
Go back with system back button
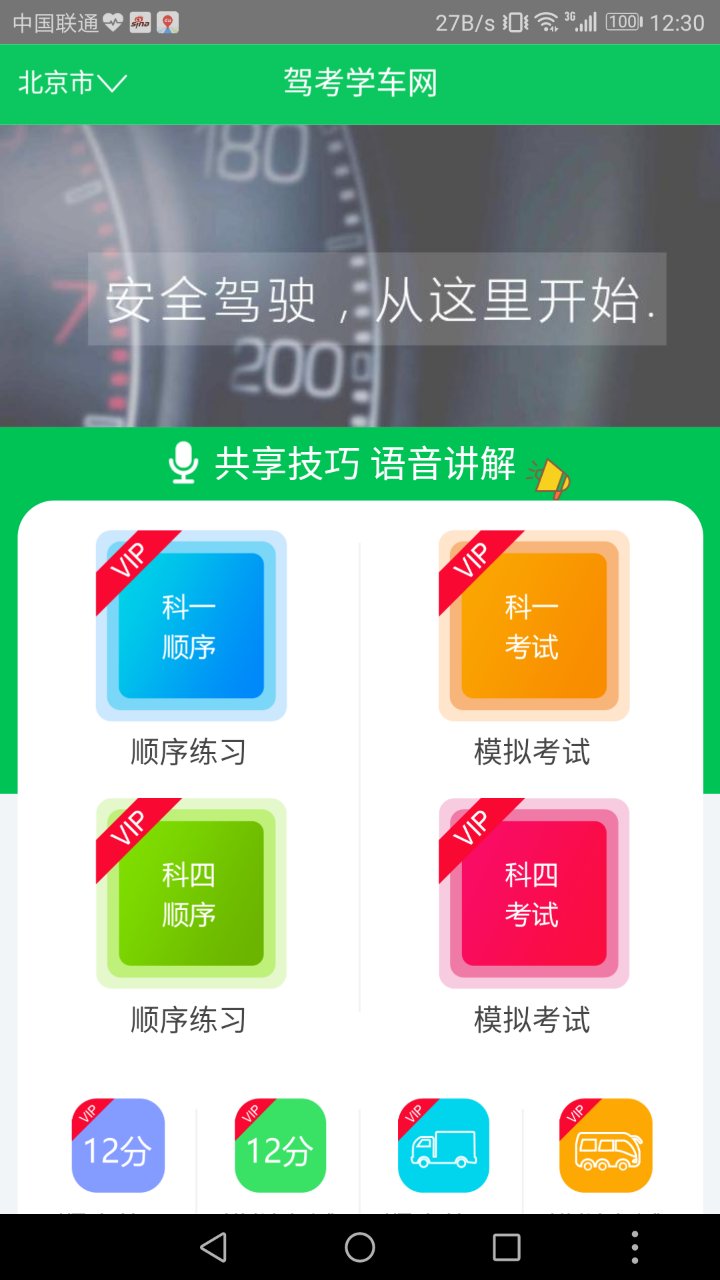point(213,1247)
